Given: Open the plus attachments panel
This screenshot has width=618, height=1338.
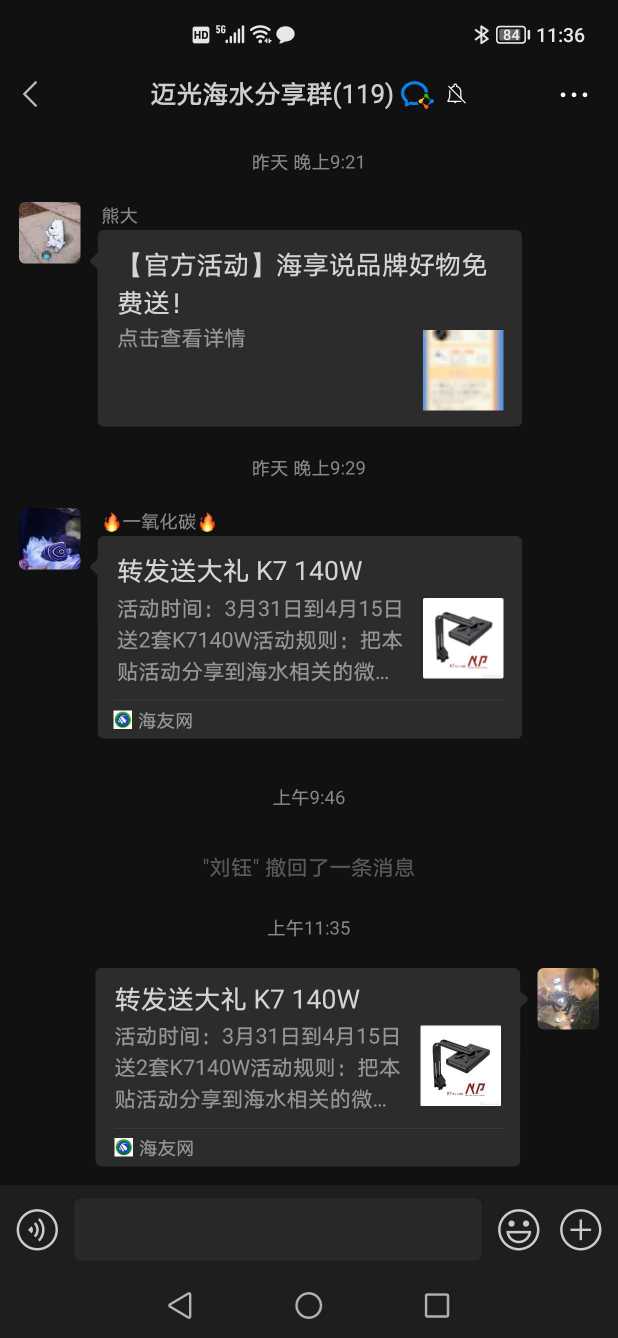Looking at the screenshot, I should pos(580,1229).
